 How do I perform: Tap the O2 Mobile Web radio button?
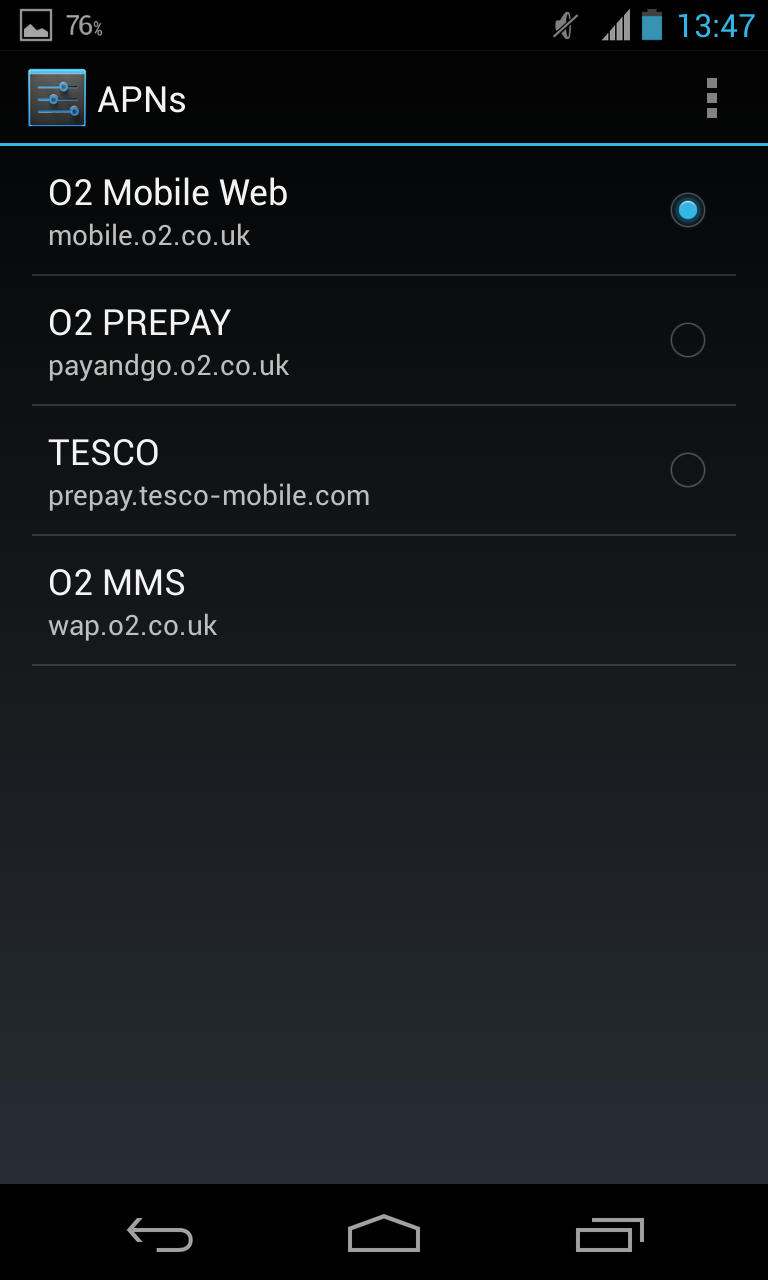pyautogui.click(x=688, y=210)
